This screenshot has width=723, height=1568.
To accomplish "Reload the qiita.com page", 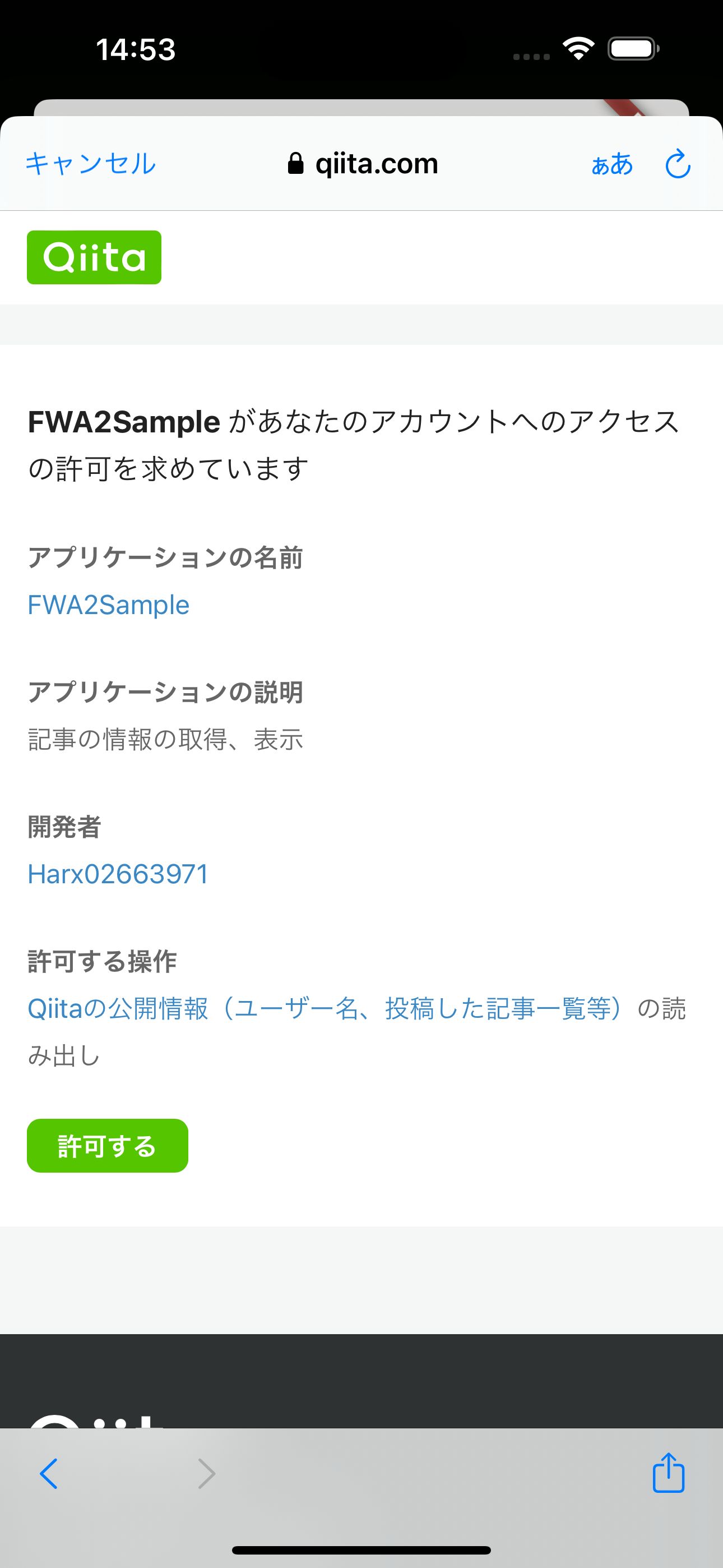I will (x=678, y=164).
